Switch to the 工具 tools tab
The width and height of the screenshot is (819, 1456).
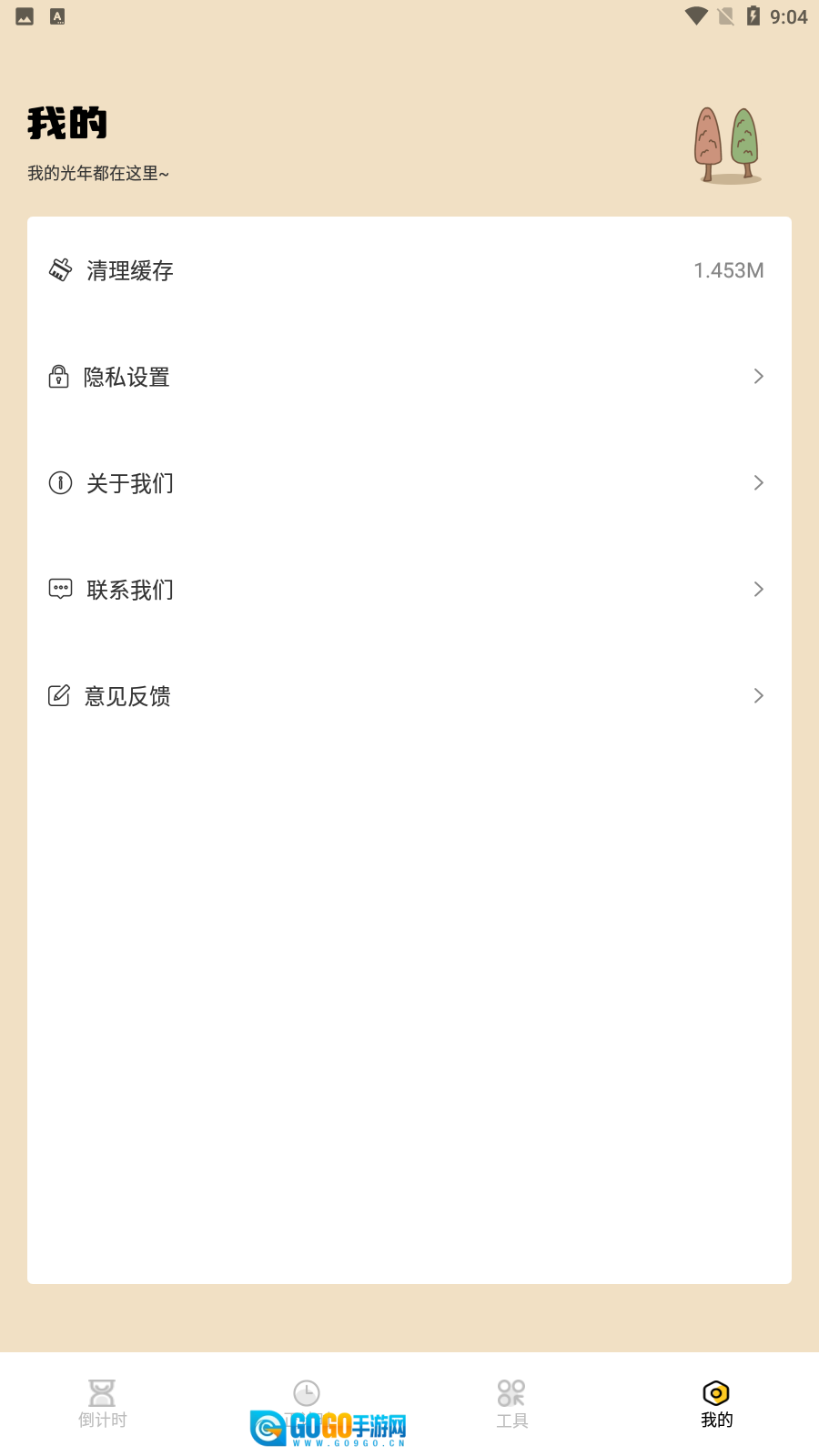click(x=511, y=1403)
